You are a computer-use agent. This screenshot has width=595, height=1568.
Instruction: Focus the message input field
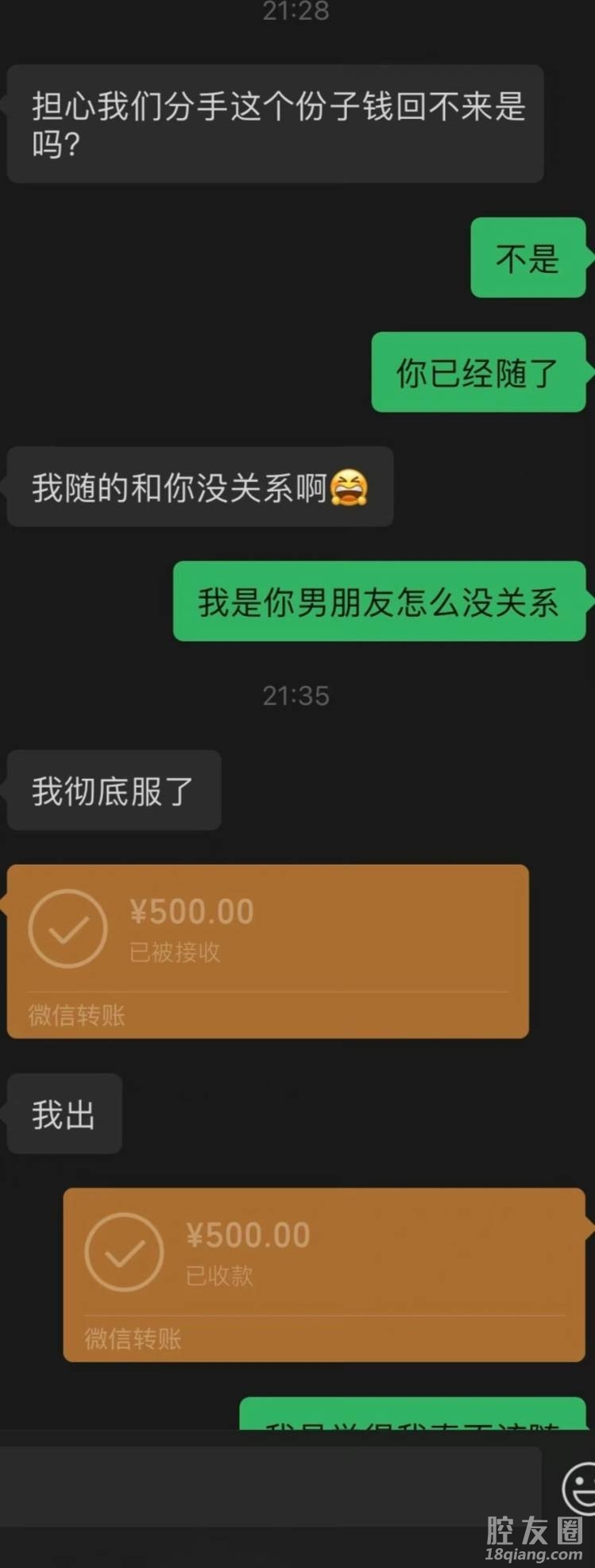pyautogui.click(x=270, y=1485)
